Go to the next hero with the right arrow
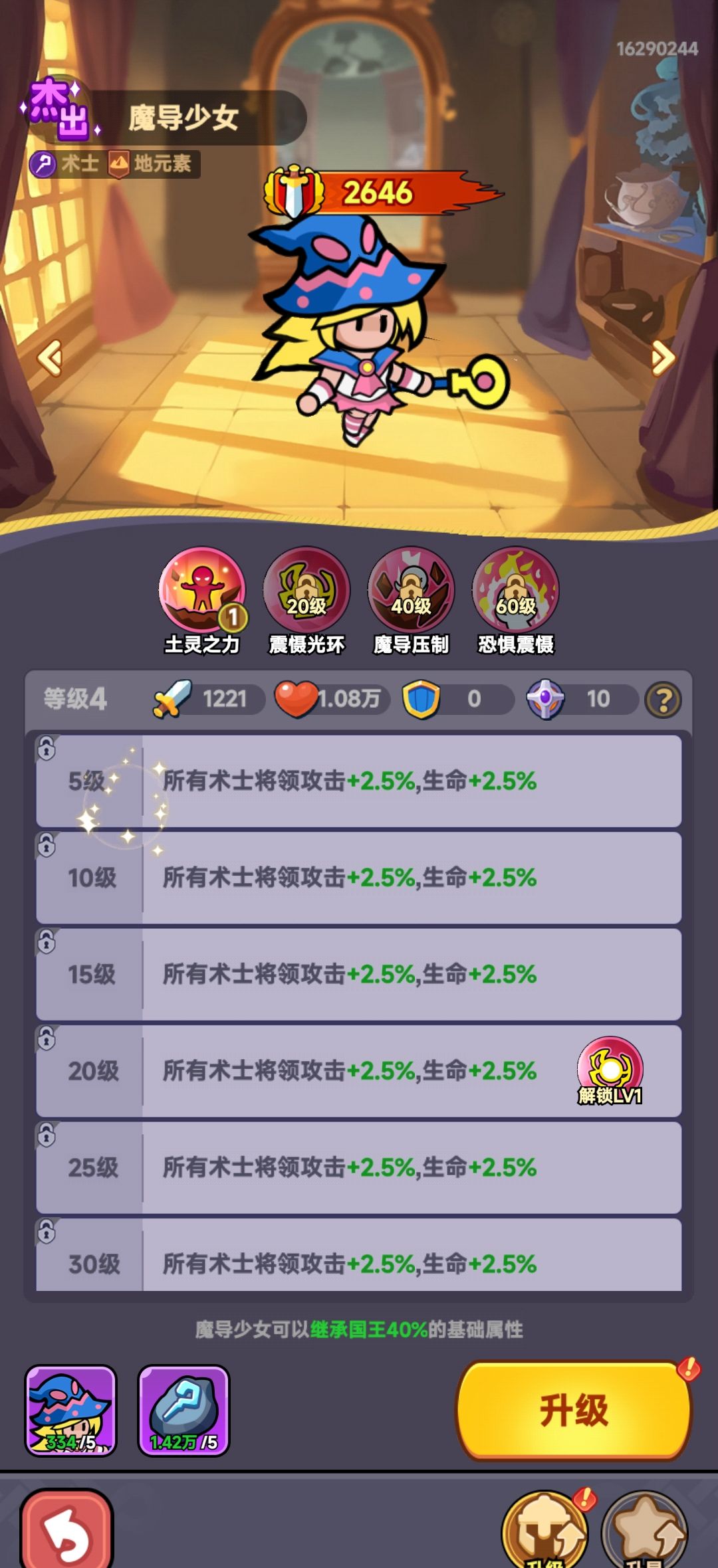Image resolution: width=718 pixels, height=1568 pixels. [x=662, y=358]
